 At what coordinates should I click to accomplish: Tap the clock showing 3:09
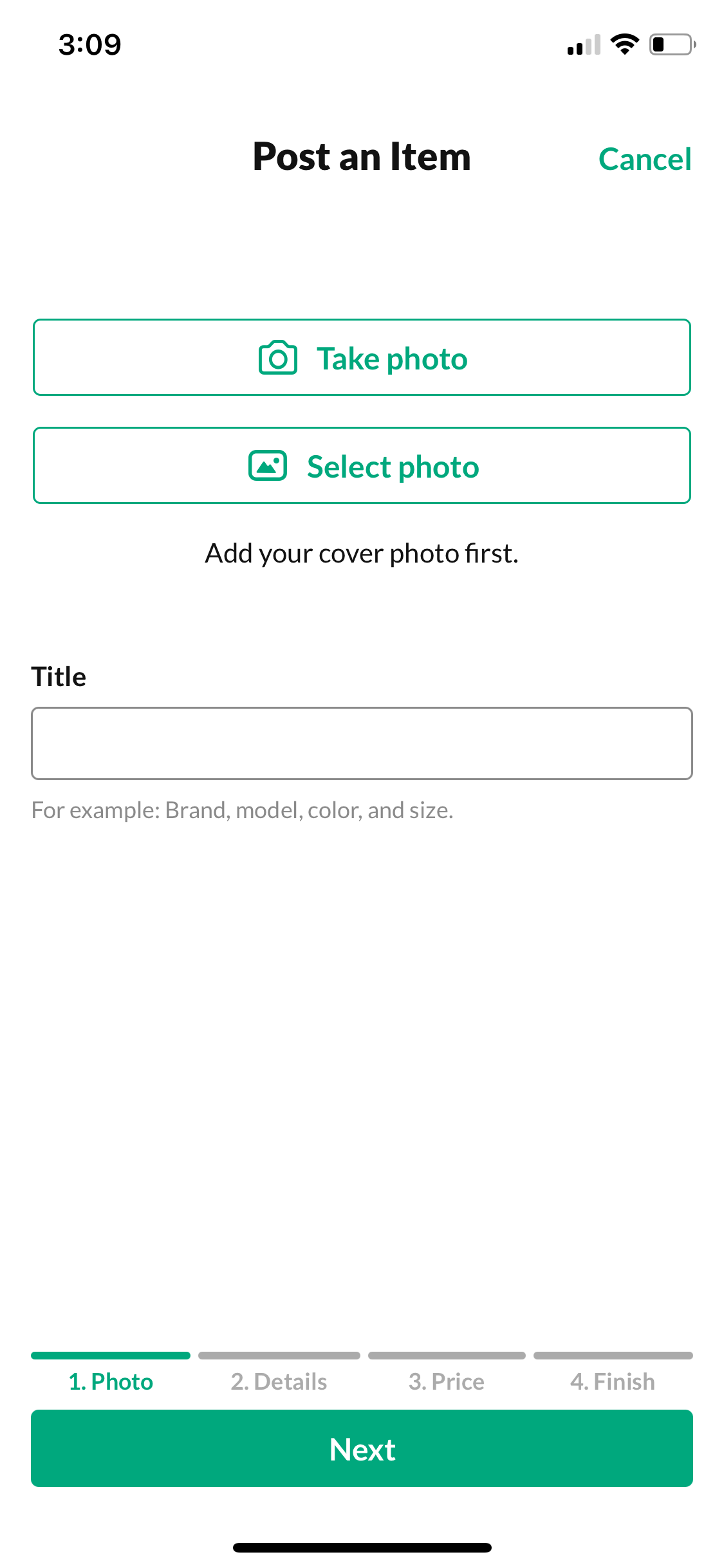(88, 44)
